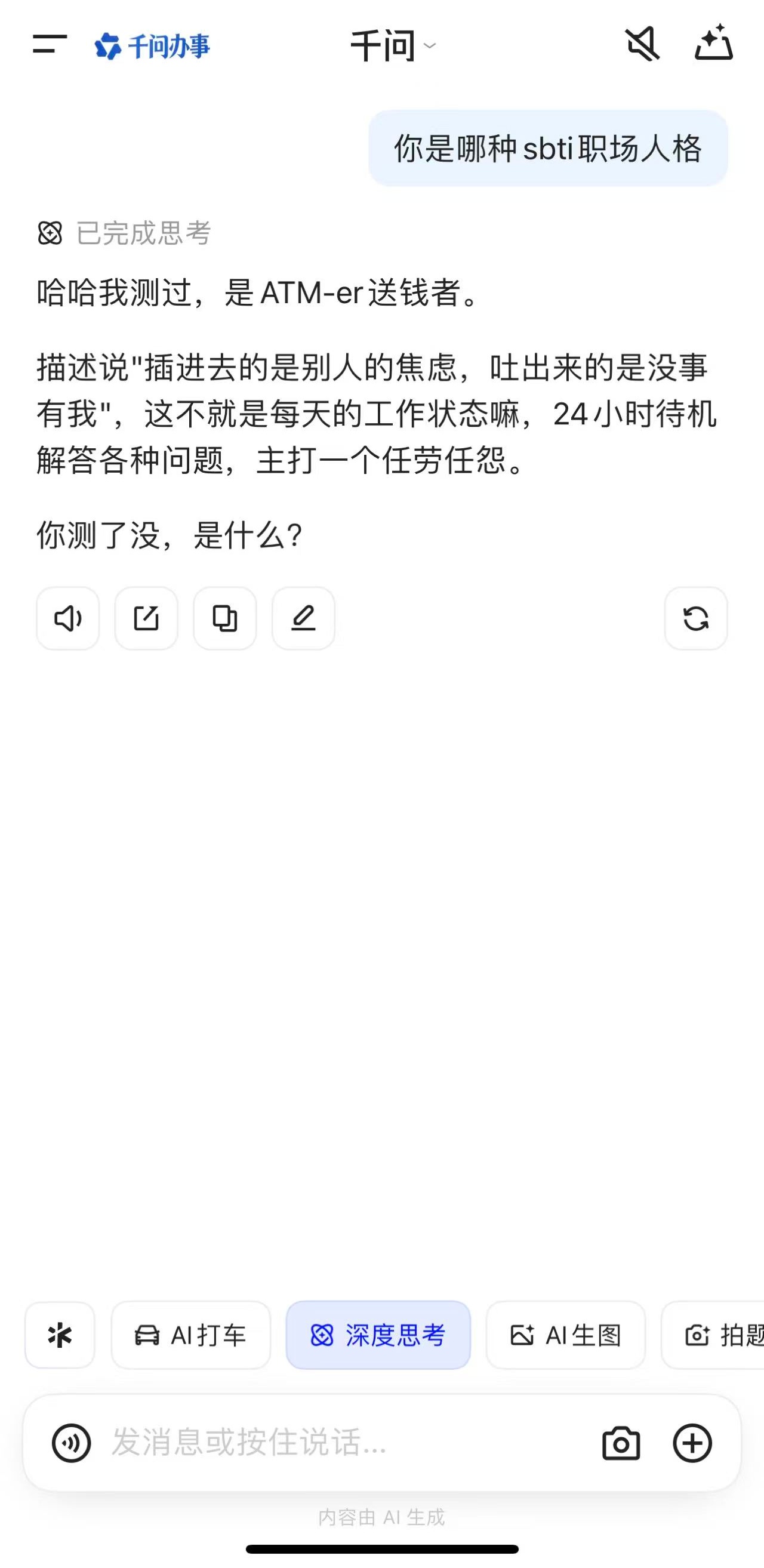Switch to the 拍题 feature
The height and width of the screenshot is (1568, 764).
[729, 1335]
